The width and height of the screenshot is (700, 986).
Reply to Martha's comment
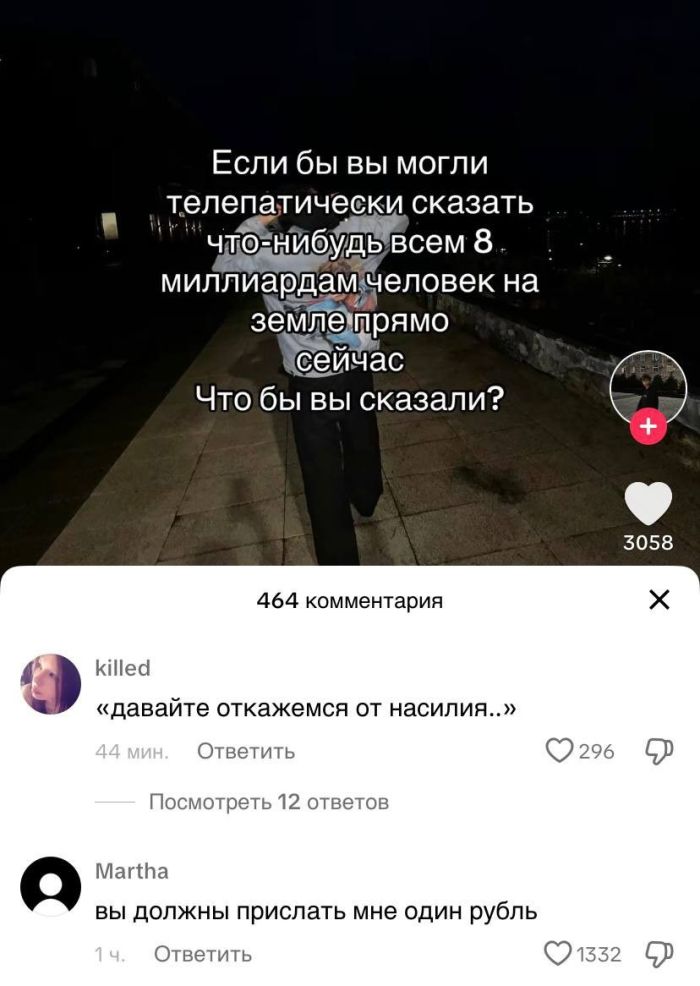pyautogui.click(x=202, y=955)
